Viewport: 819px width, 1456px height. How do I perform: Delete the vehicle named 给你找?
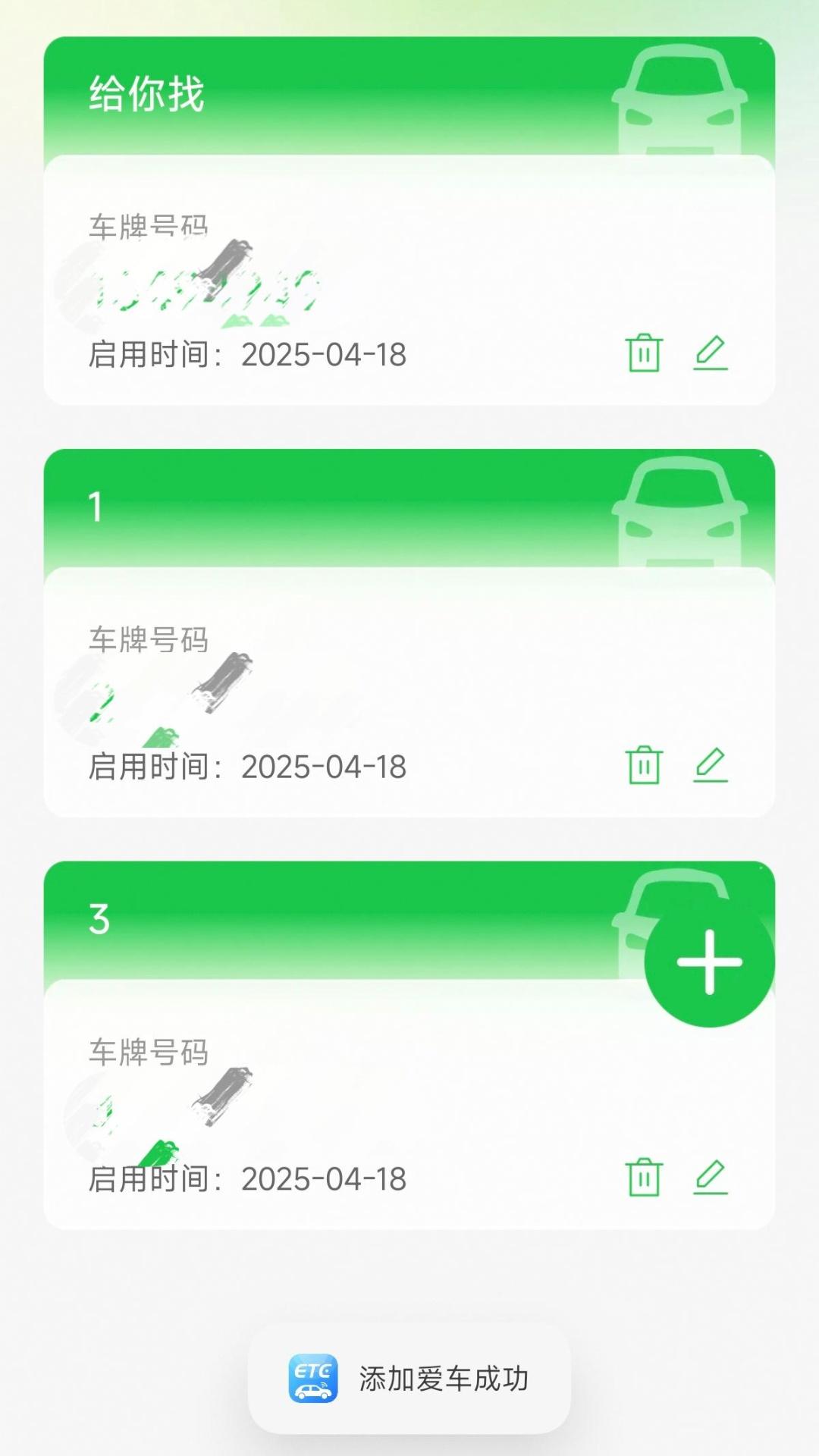pos(645,353)
